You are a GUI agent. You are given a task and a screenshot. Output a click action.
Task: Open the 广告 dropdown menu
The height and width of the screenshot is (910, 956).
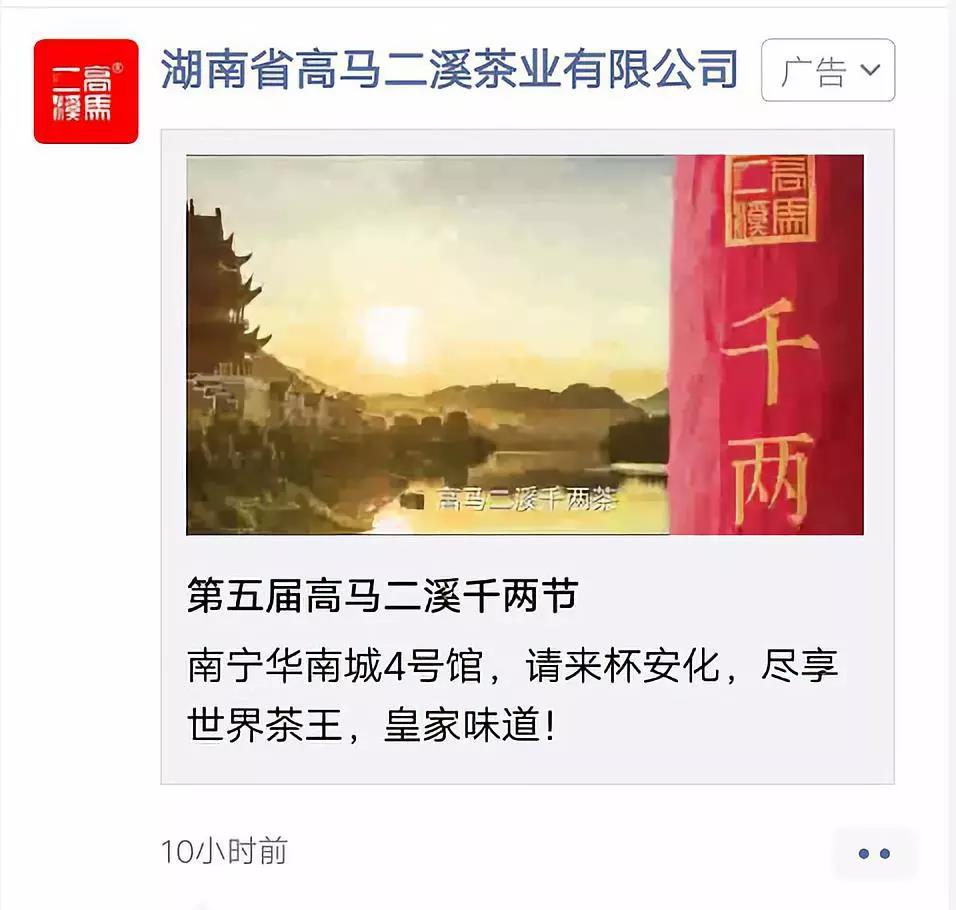tap(828, 70)
